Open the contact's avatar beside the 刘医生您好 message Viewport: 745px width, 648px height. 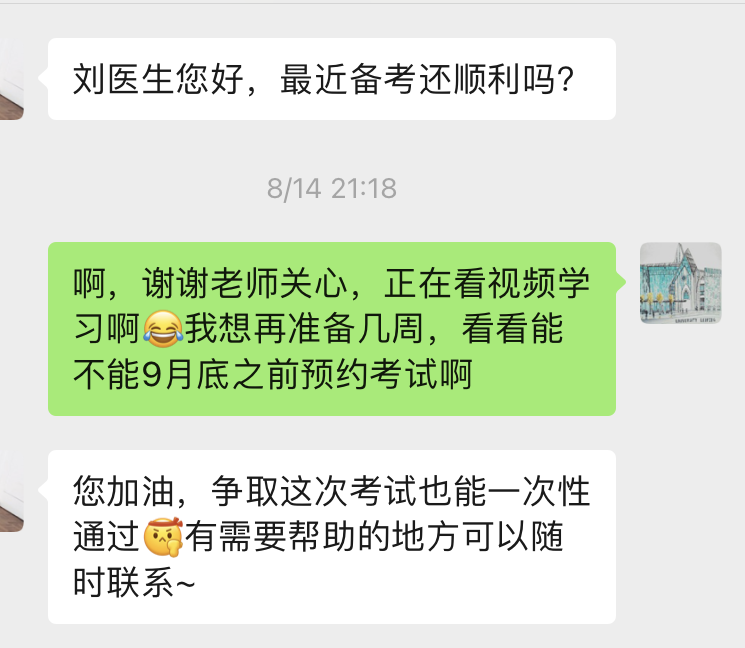pos(10,80)
